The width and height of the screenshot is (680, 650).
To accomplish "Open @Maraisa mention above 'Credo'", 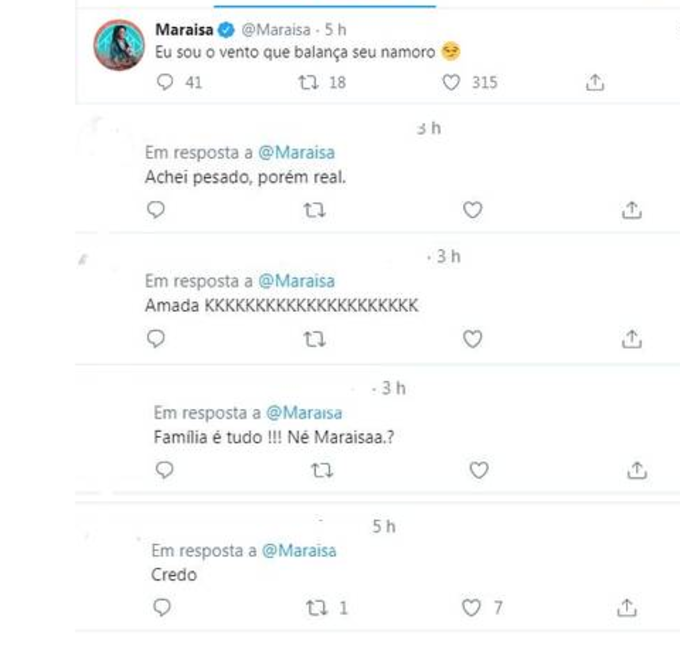I will point(298,550).
